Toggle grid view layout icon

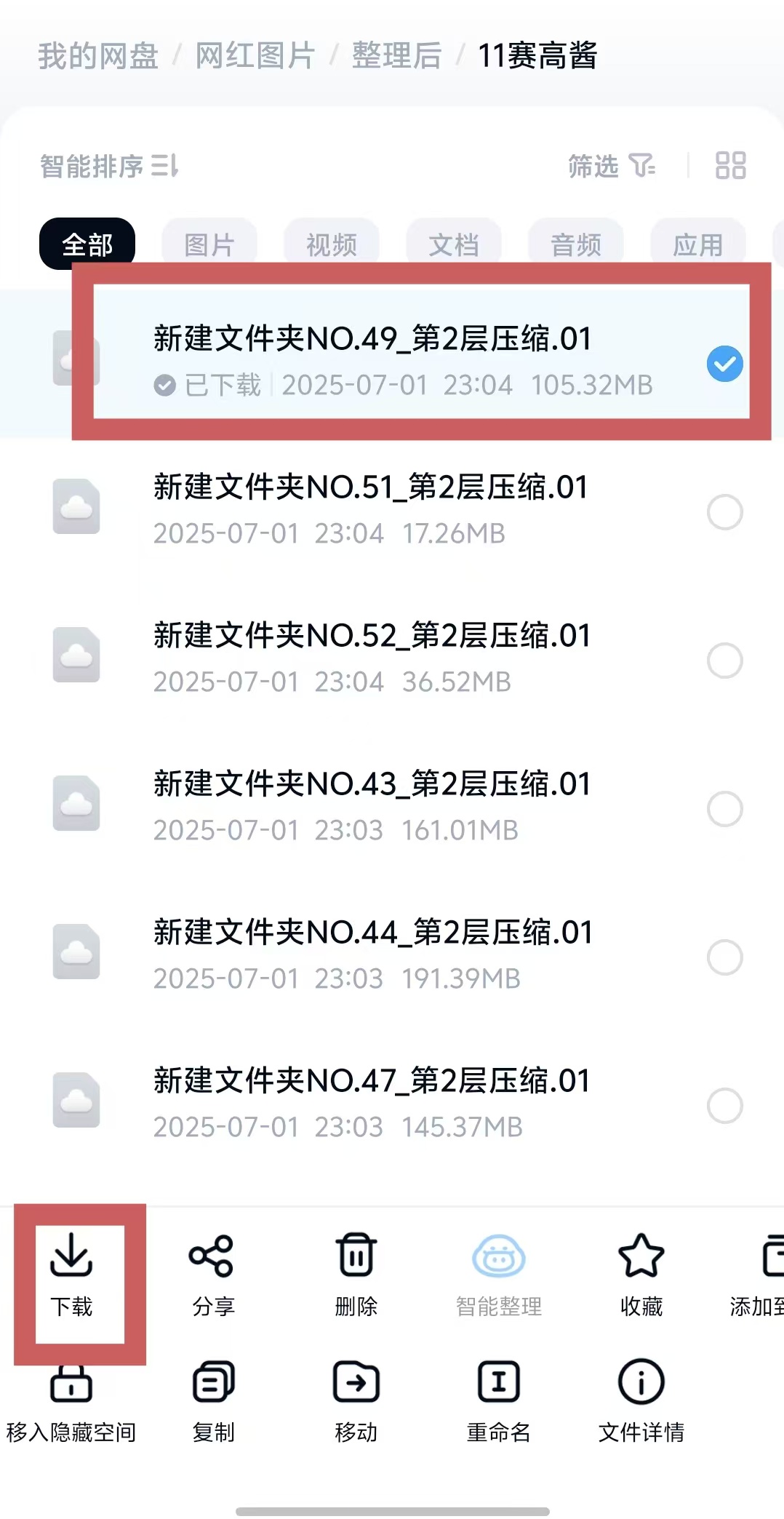coord(730,166)
